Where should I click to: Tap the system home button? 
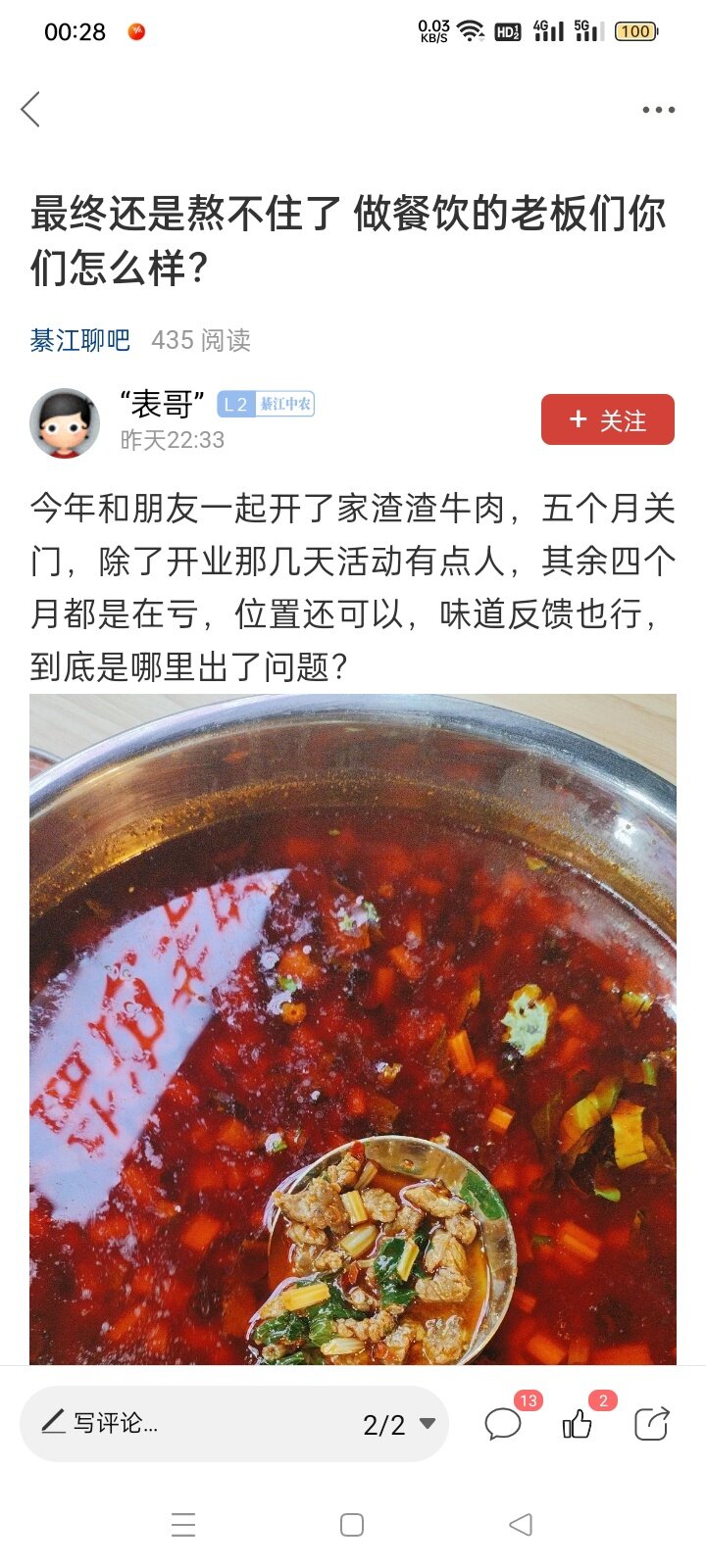click(352, 1525)
